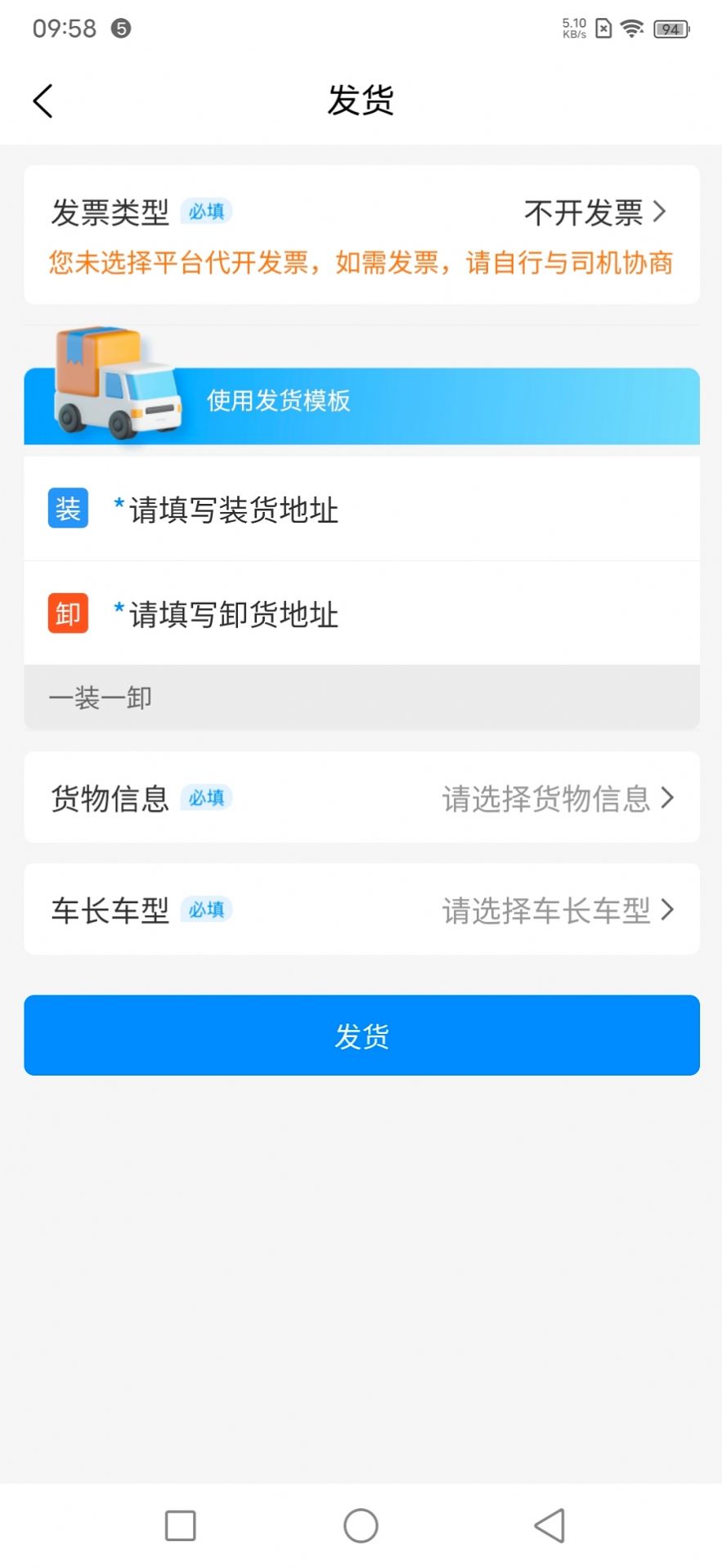Click the notification count badge showing 5
The height and width of the screenshot is (1568, 722).
[x=123, y=29]
